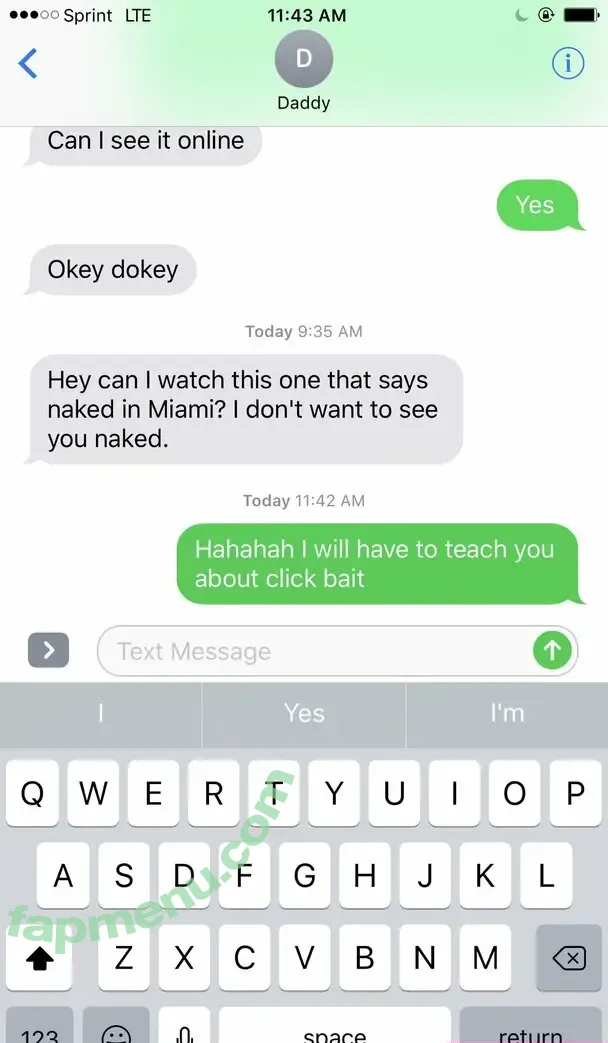The image size is (608, 1043).
Task: Choose the "I'm" keyboard suggestion
Action: tap(507, 713)
